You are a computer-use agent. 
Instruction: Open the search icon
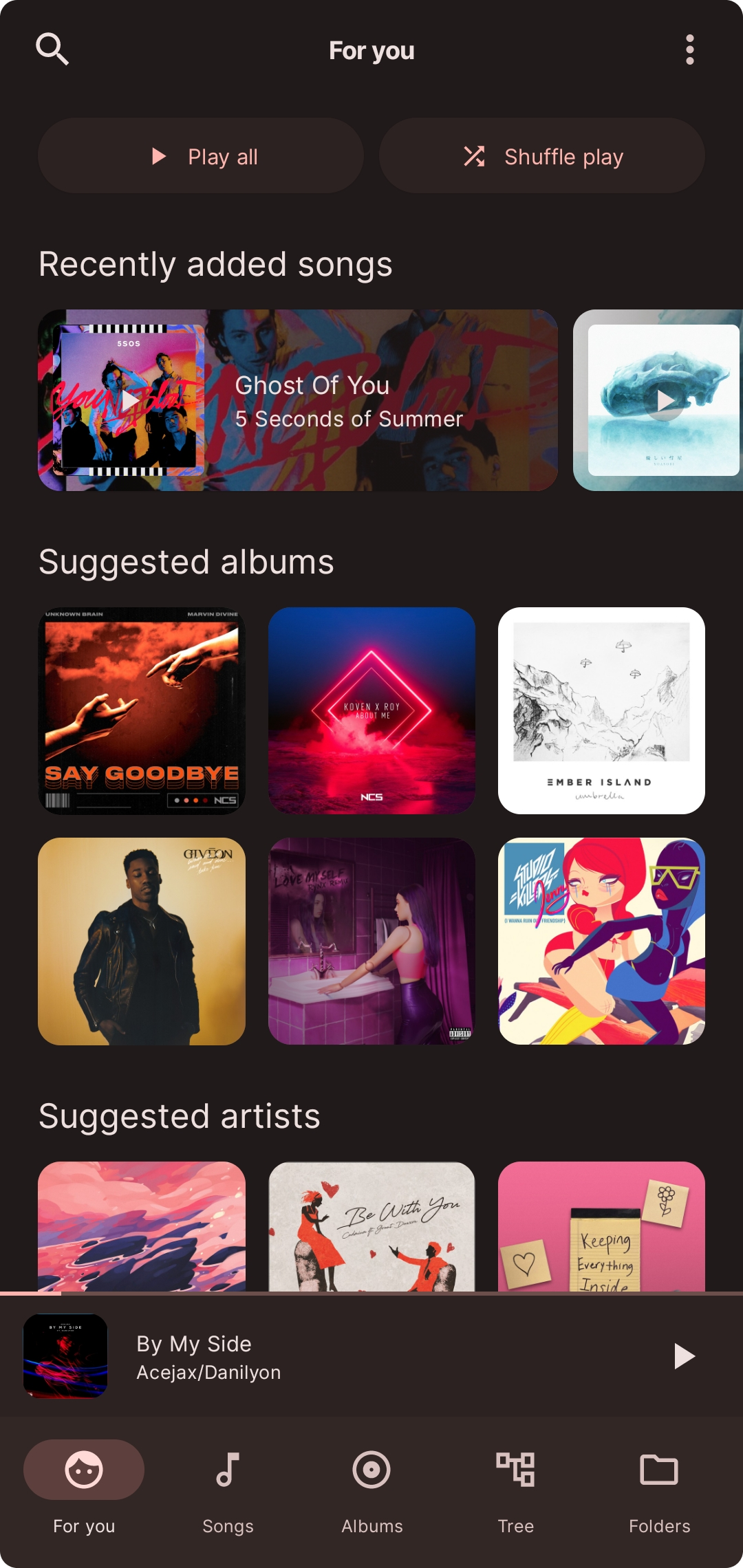pyautogui.click(x=52, y=50)
